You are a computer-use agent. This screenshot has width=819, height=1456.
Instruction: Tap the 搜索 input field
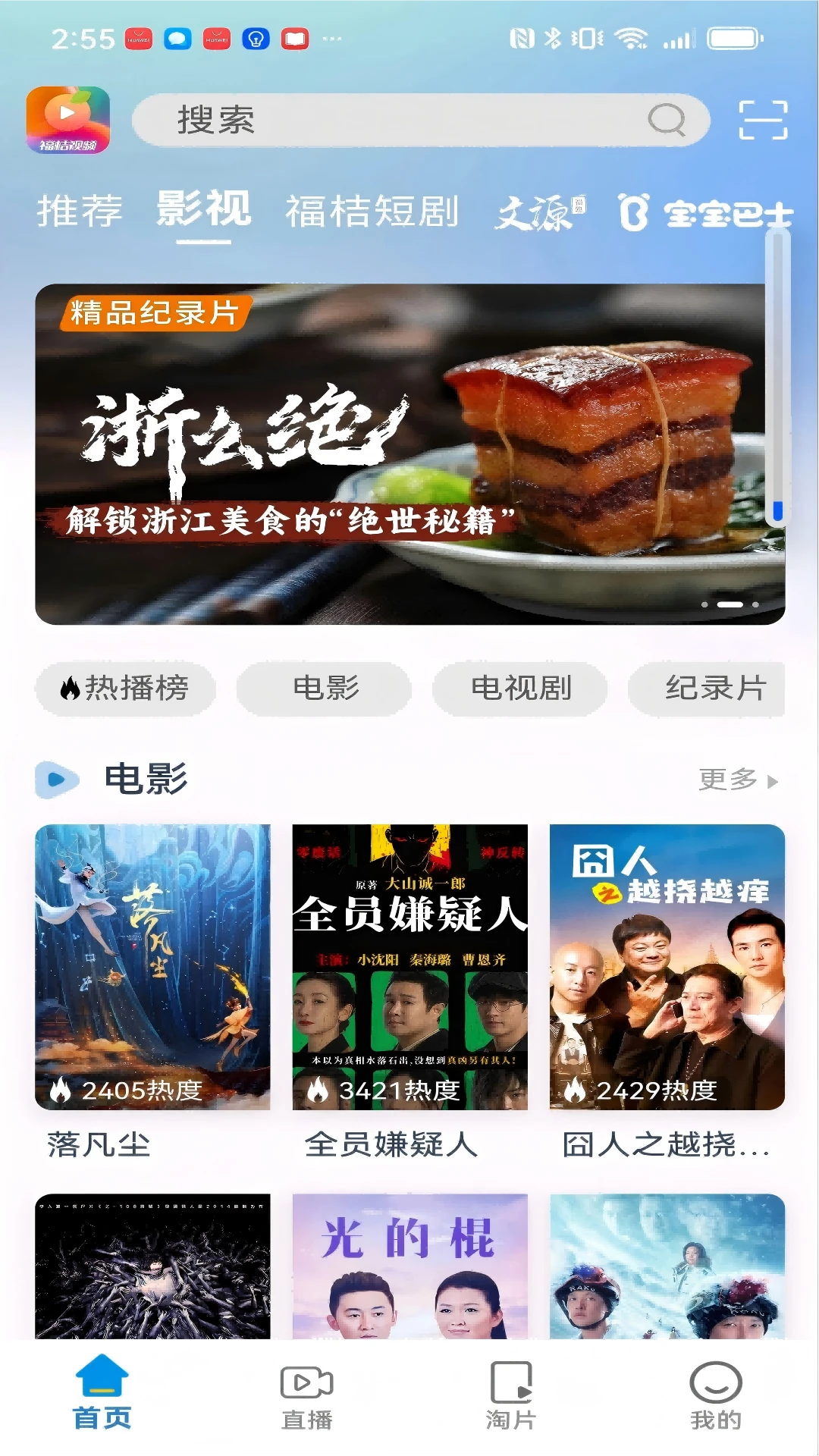379,120
